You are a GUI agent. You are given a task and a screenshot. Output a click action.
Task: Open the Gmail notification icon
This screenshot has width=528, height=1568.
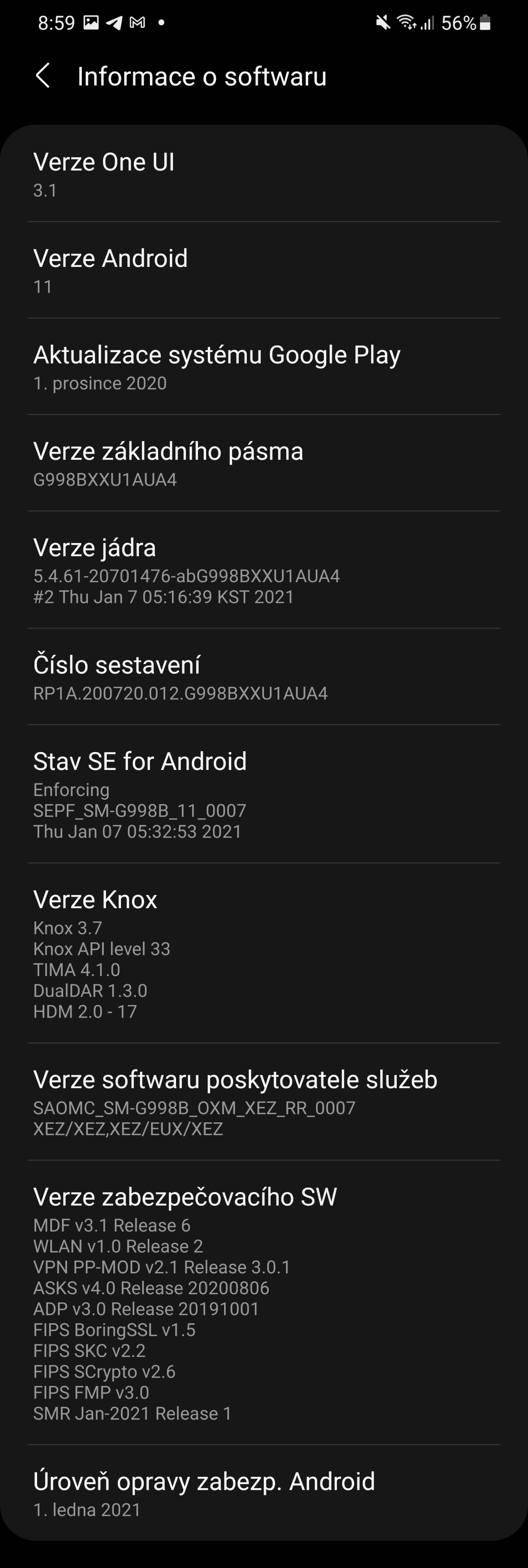(139, 22)
